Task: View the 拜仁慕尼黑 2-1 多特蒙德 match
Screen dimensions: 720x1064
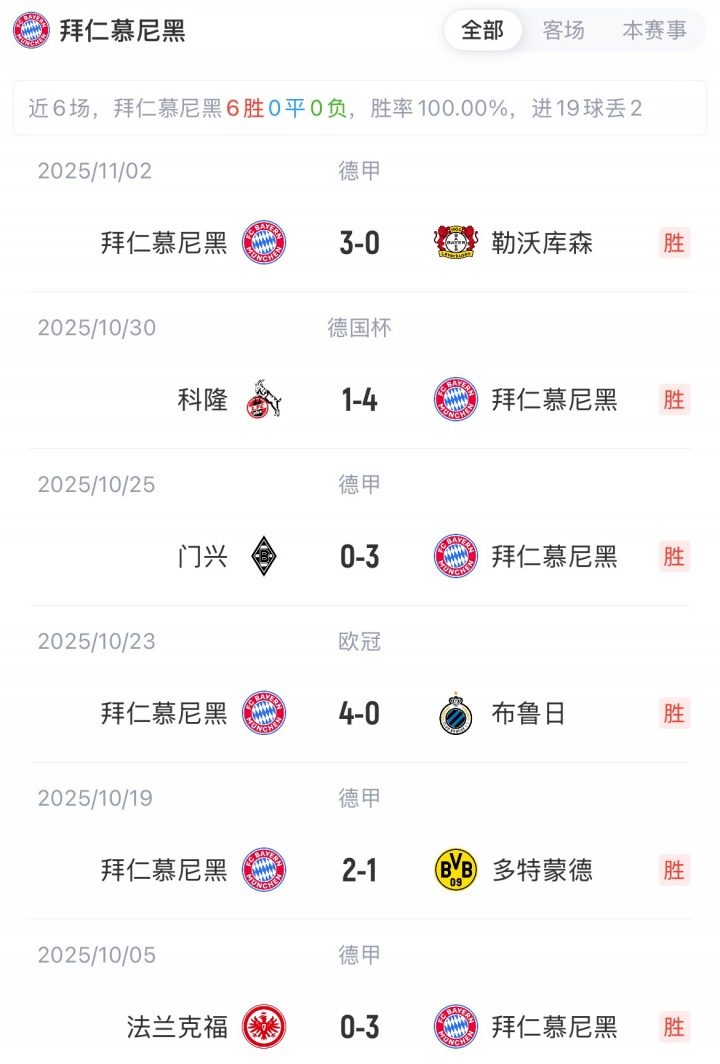Action: tap(360, 871)
